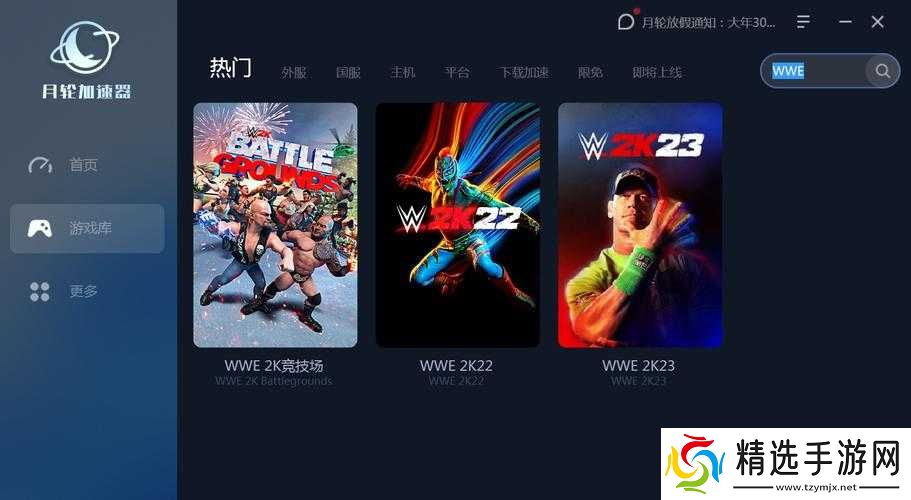
Task: Select 游戏库 in the sidebar
Action: 88,228
